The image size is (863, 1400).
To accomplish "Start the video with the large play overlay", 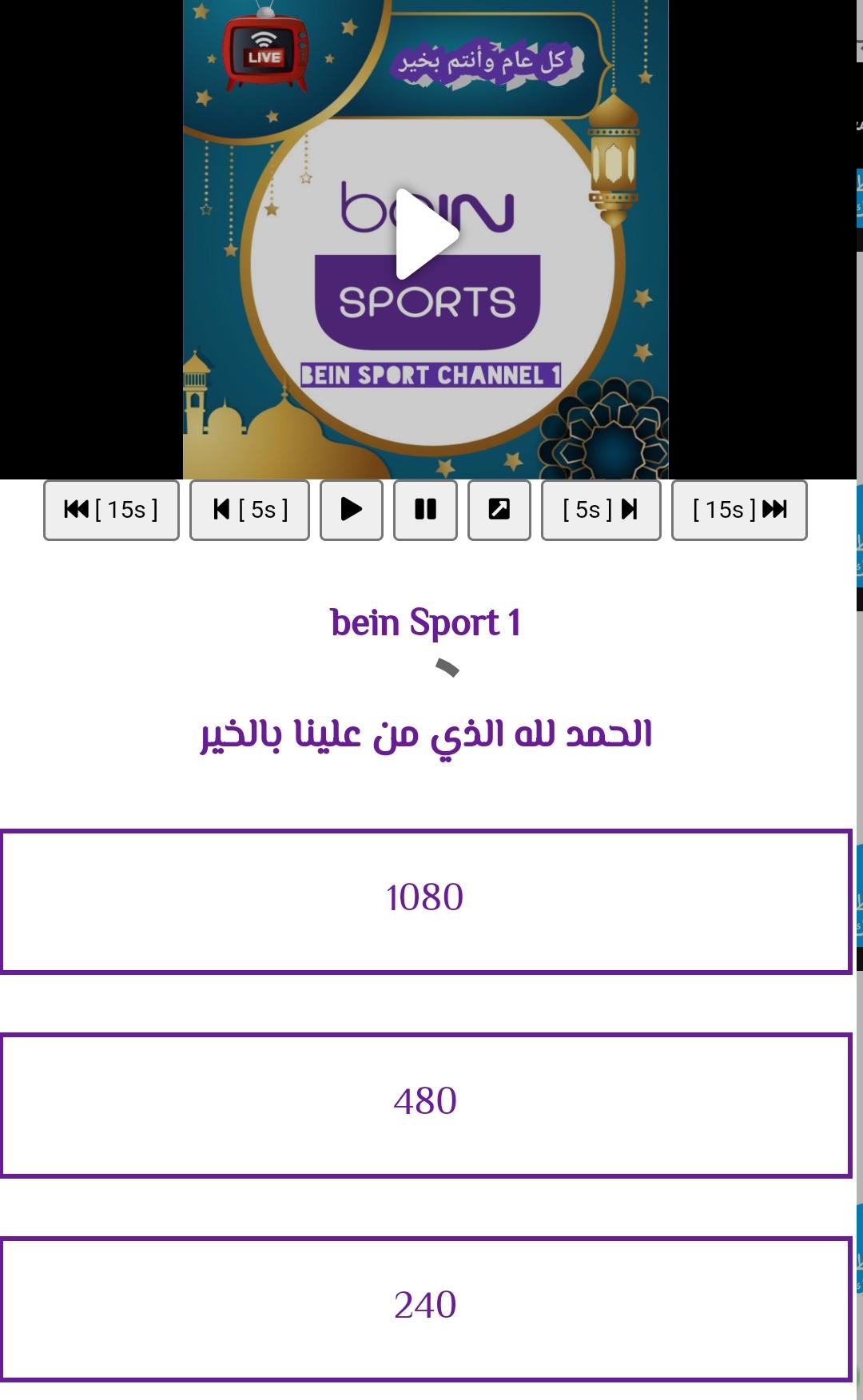I will (x=427, y=234).
